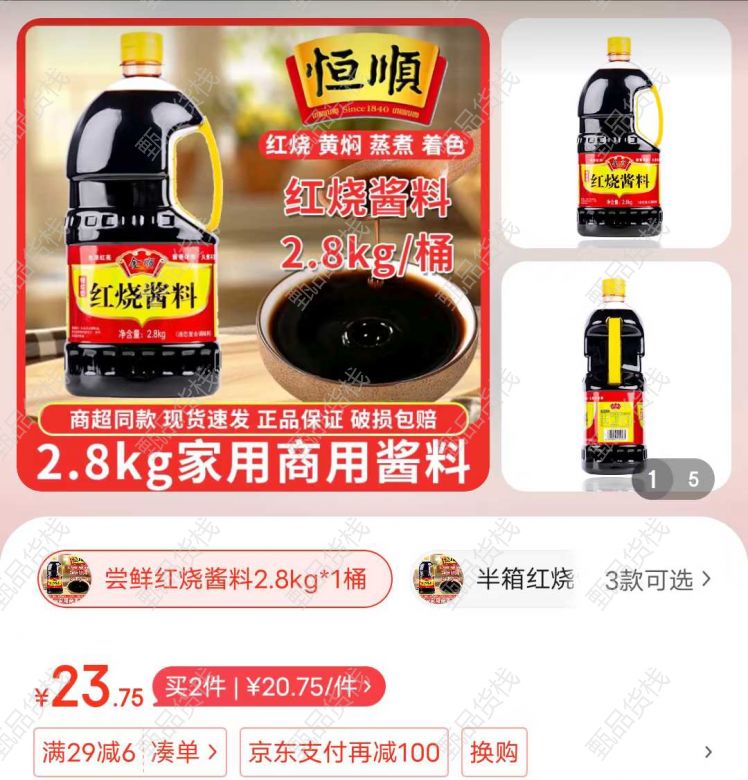View the upper-right front bottle photo
Viewport: 748px width, 780px height.
(x=616, y=133)
